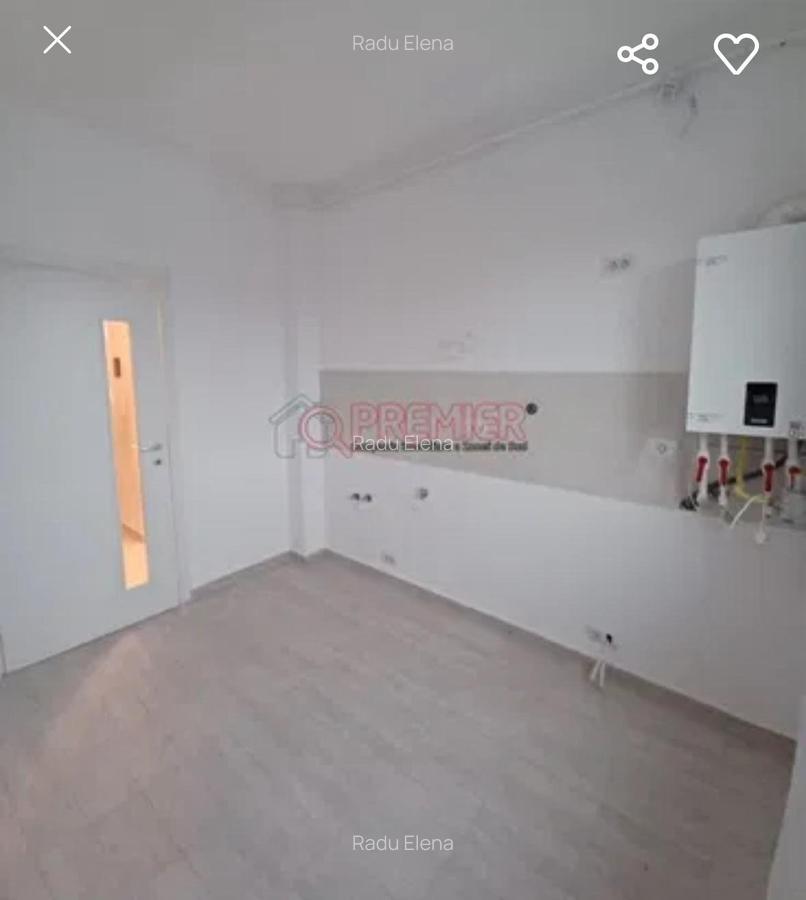Close the full-screen photo viewer
The height and width of the screenshot is (900, 806).
click(57, 40)
